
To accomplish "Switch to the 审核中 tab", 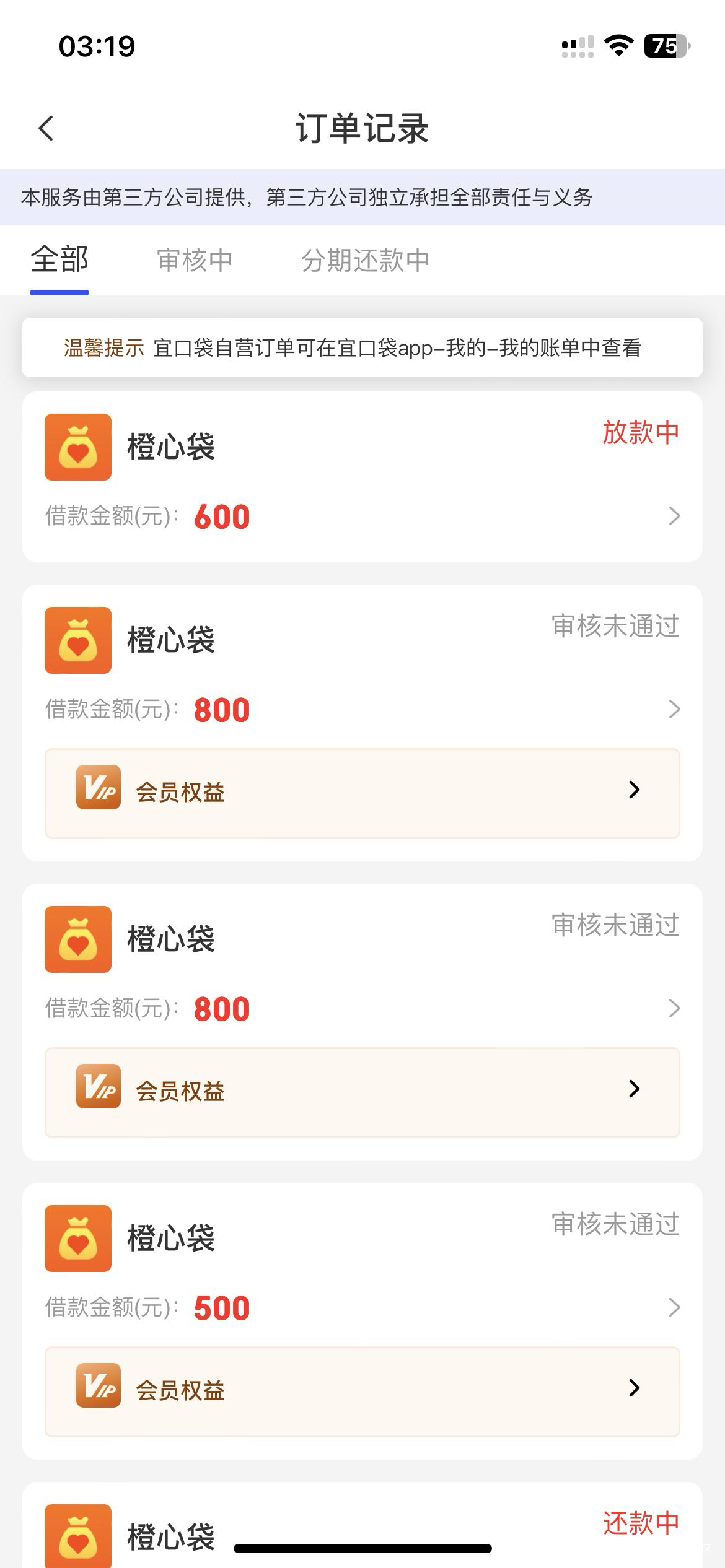I will tap(195, 260).
